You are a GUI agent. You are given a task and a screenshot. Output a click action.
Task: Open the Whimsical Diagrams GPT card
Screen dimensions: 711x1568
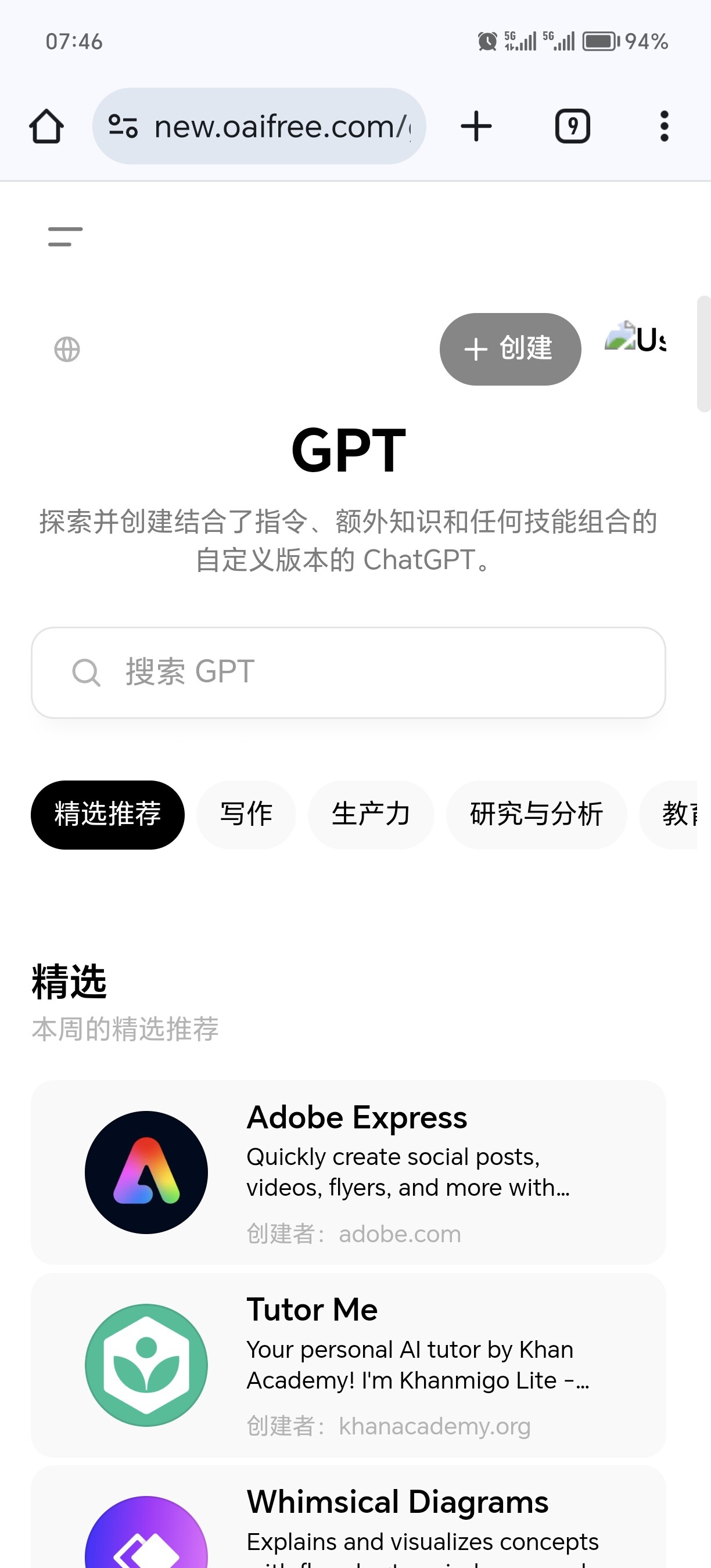tap(348, 1517)
